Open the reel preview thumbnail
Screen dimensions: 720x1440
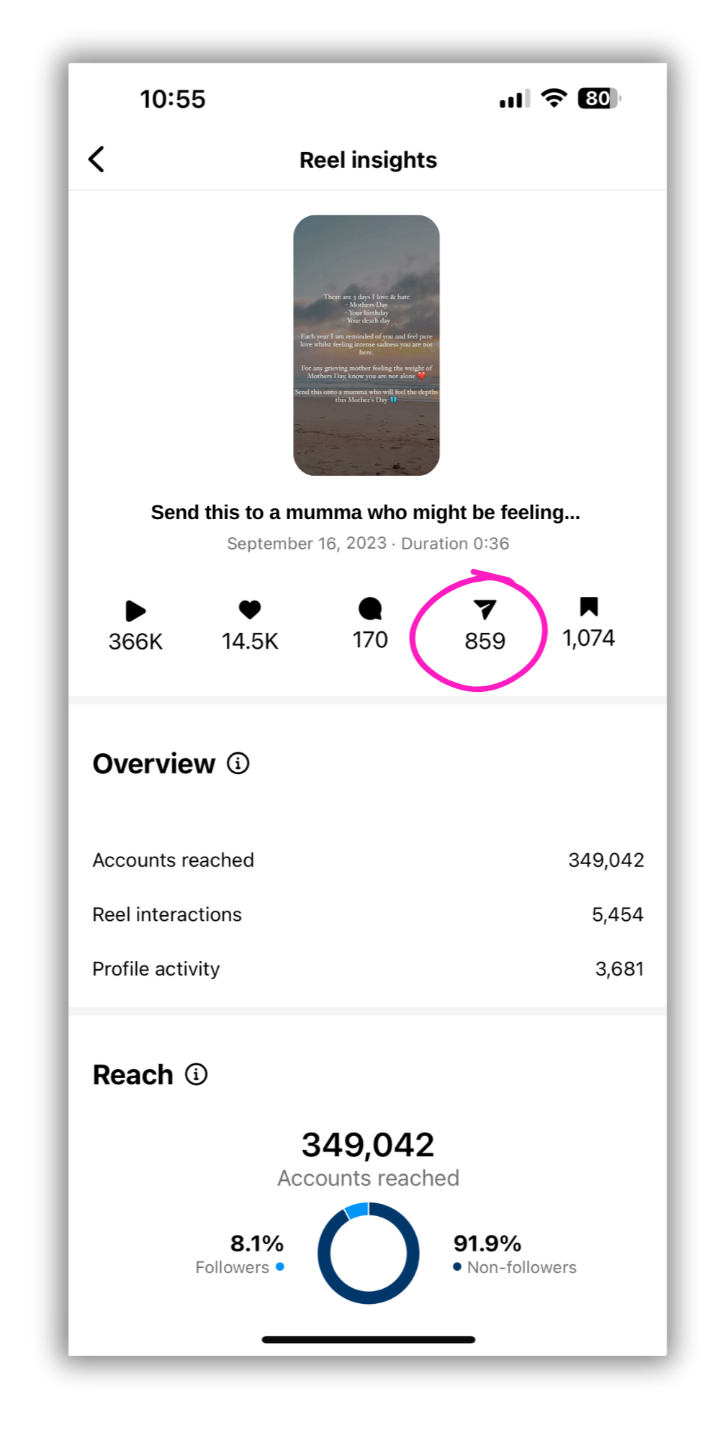pyautogui.click(x=366, y=345)
